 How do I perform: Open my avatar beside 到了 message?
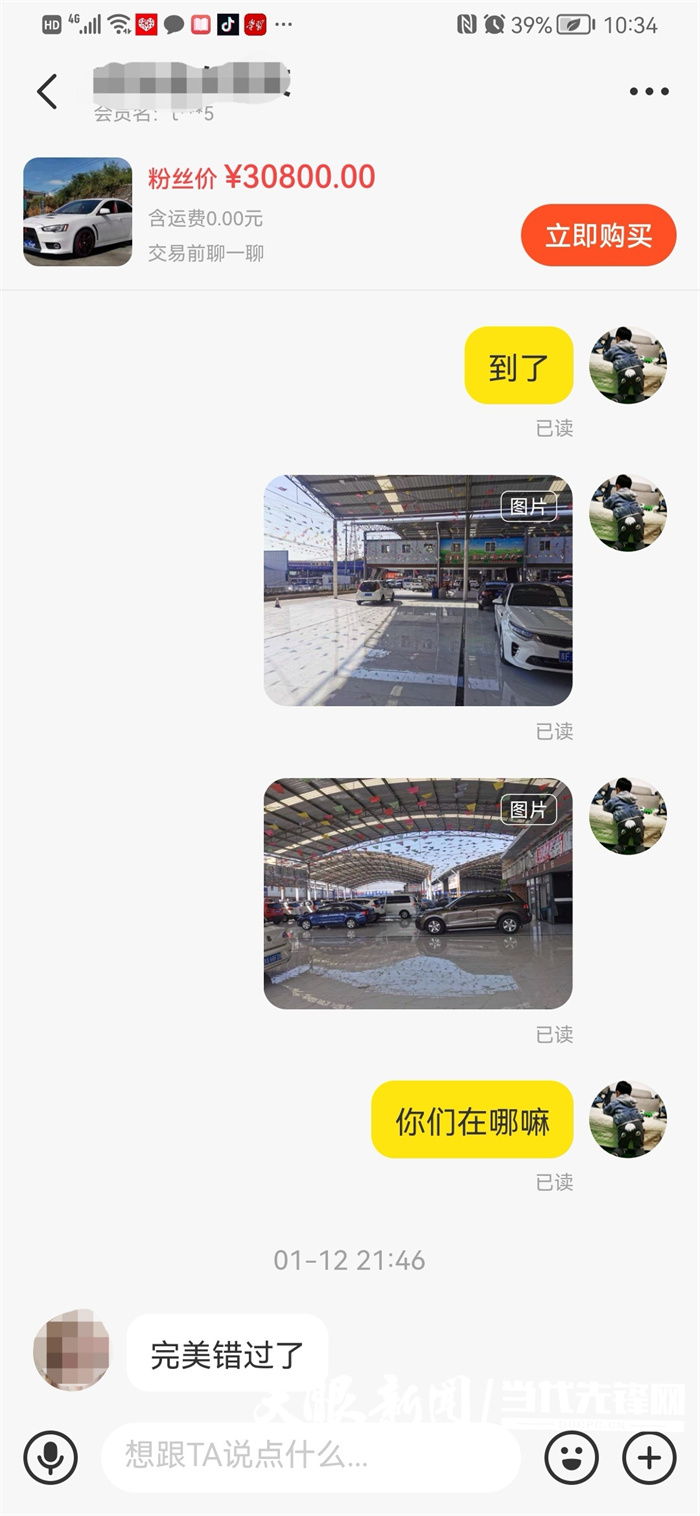tap(628, 365)
